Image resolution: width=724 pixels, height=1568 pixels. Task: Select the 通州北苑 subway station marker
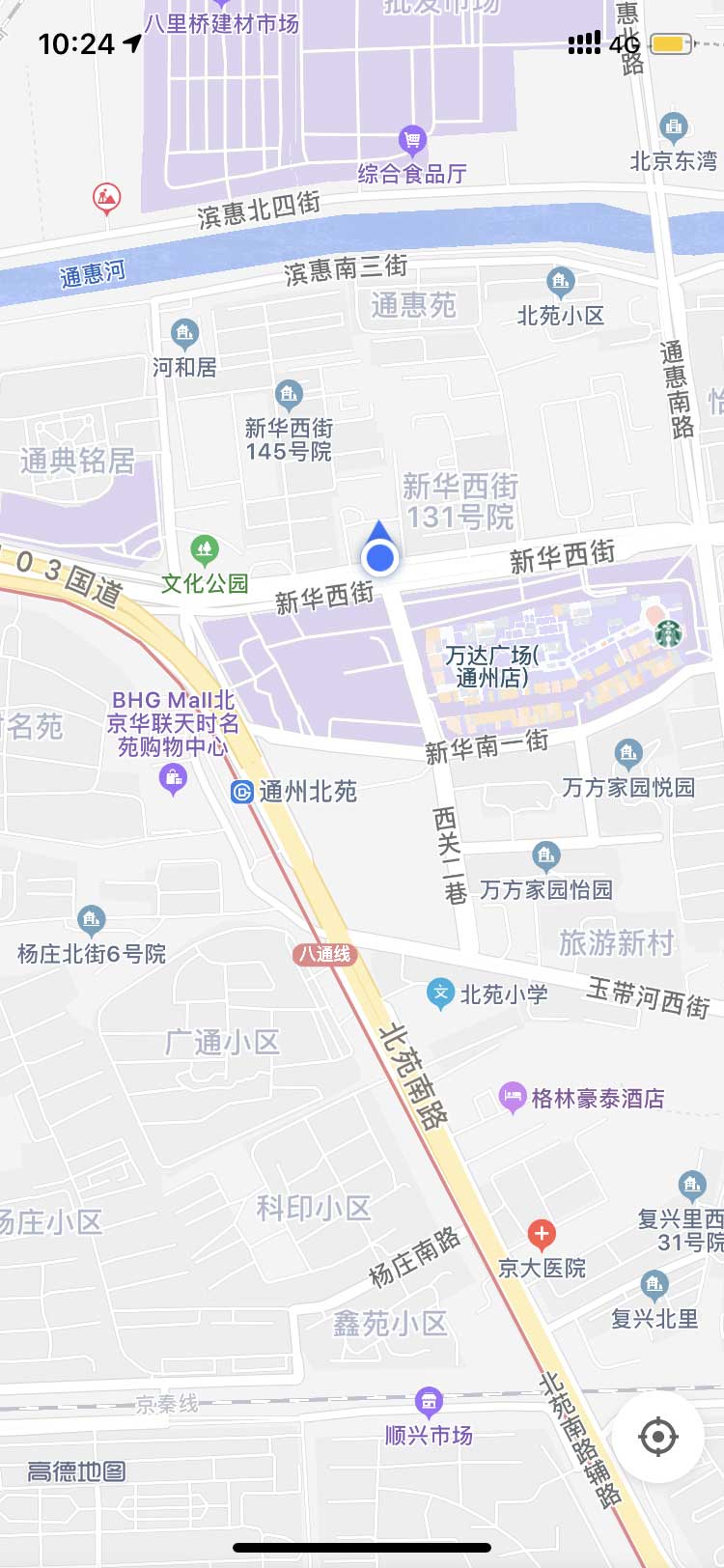[x=242, y=792]
